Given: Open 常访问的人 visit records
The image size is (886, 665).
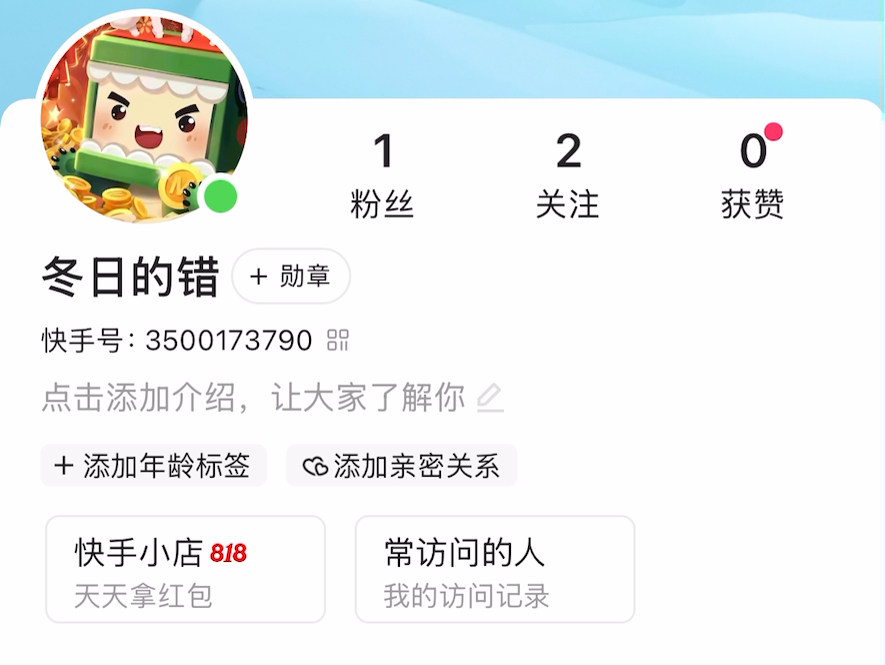Looking at the screenshot, I should (x=494, y=569).
